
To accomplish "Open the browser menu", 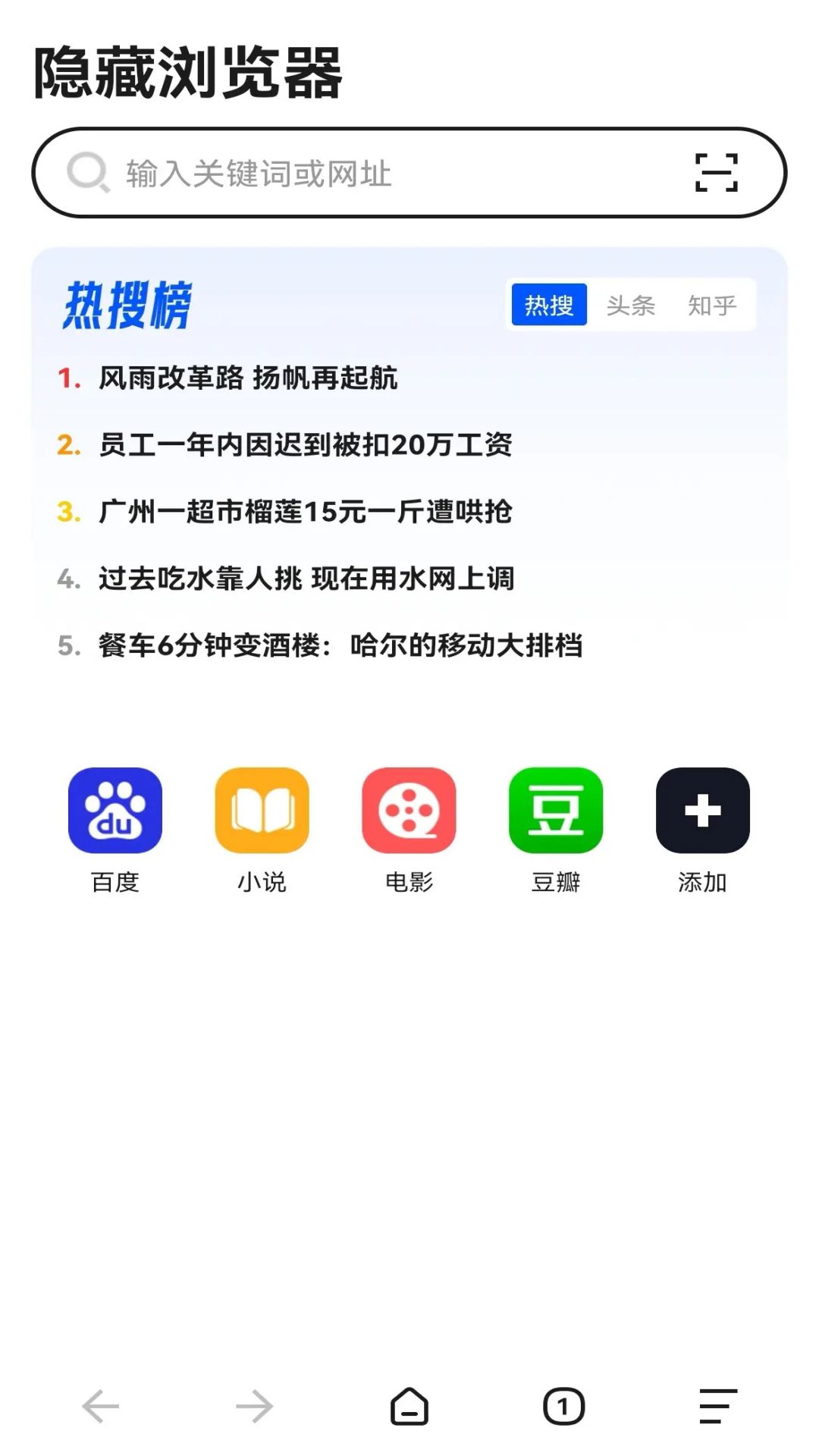I will [717, 1407].
